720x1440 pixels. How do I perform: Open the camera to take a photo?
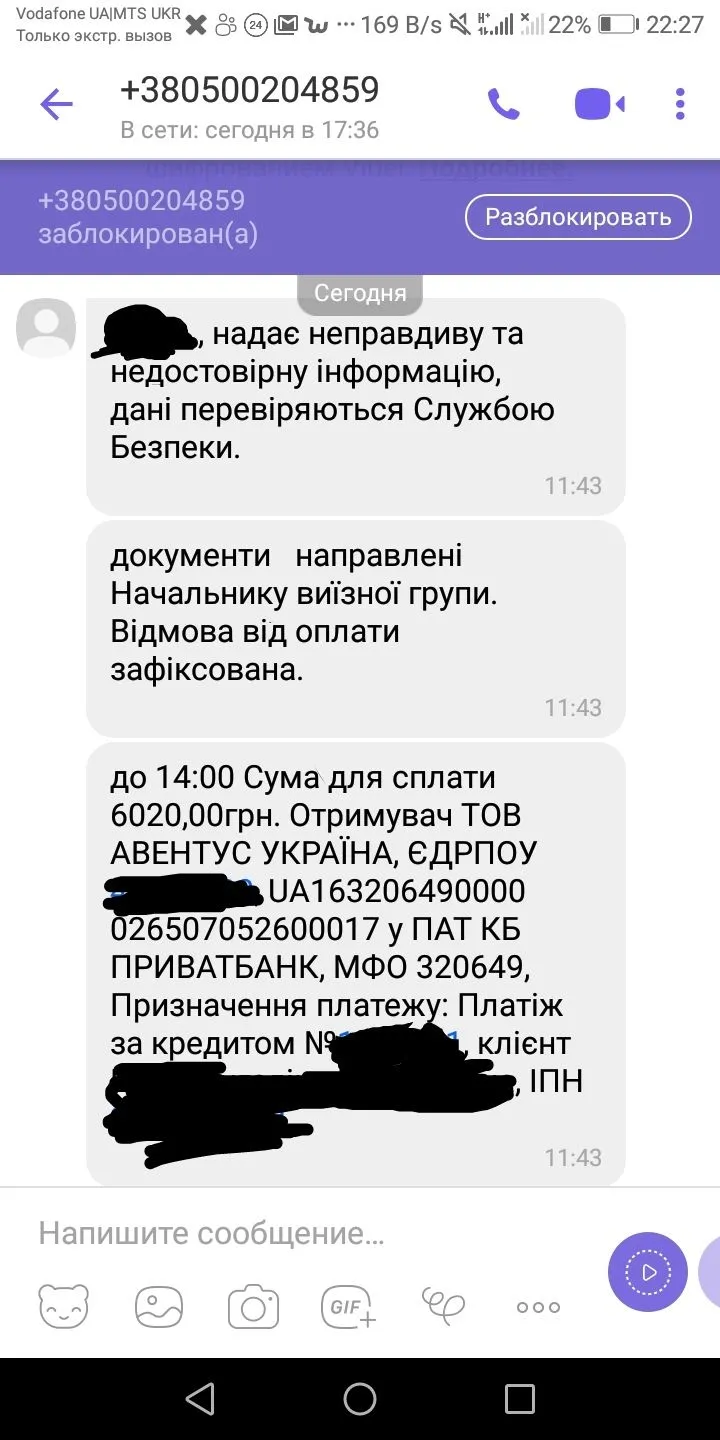[x=253, y=1307]
